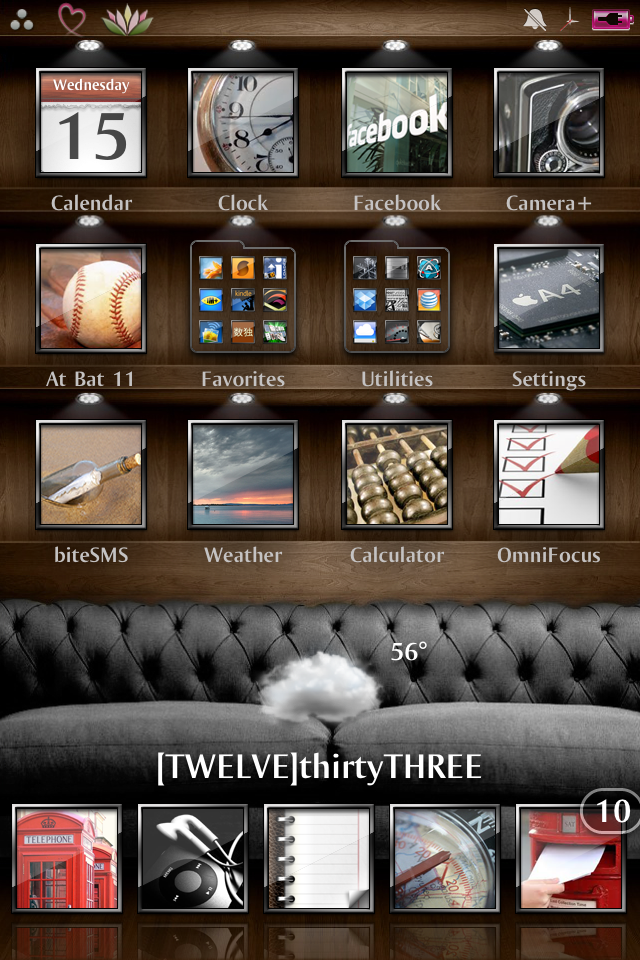Image resolution: width=640 pixels, height=960 pixels.
Task: Open the spiral notepad dock icon
Action: click(318, 858)
